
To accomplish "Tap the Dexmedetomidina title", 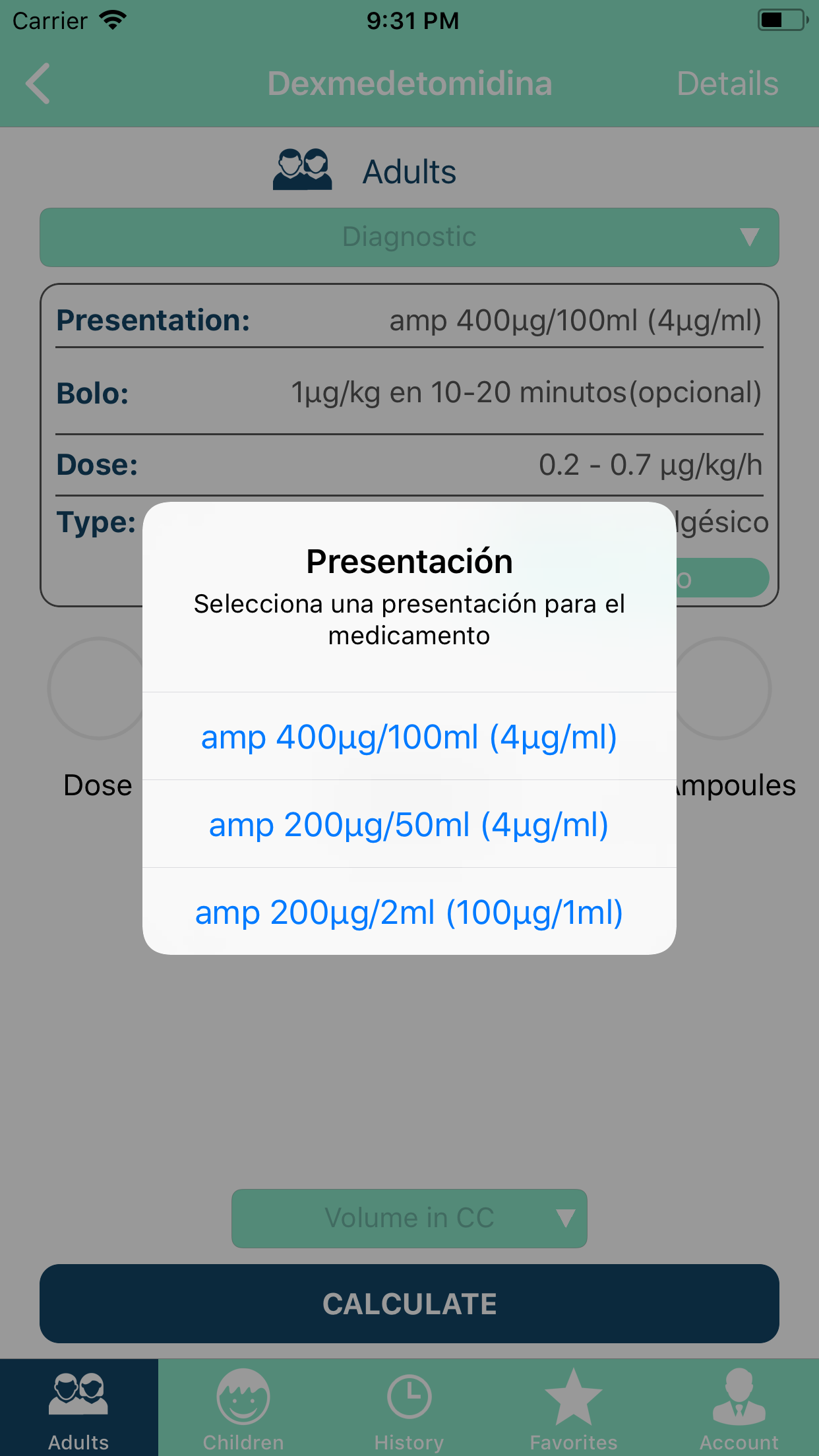I will point(410,84).
